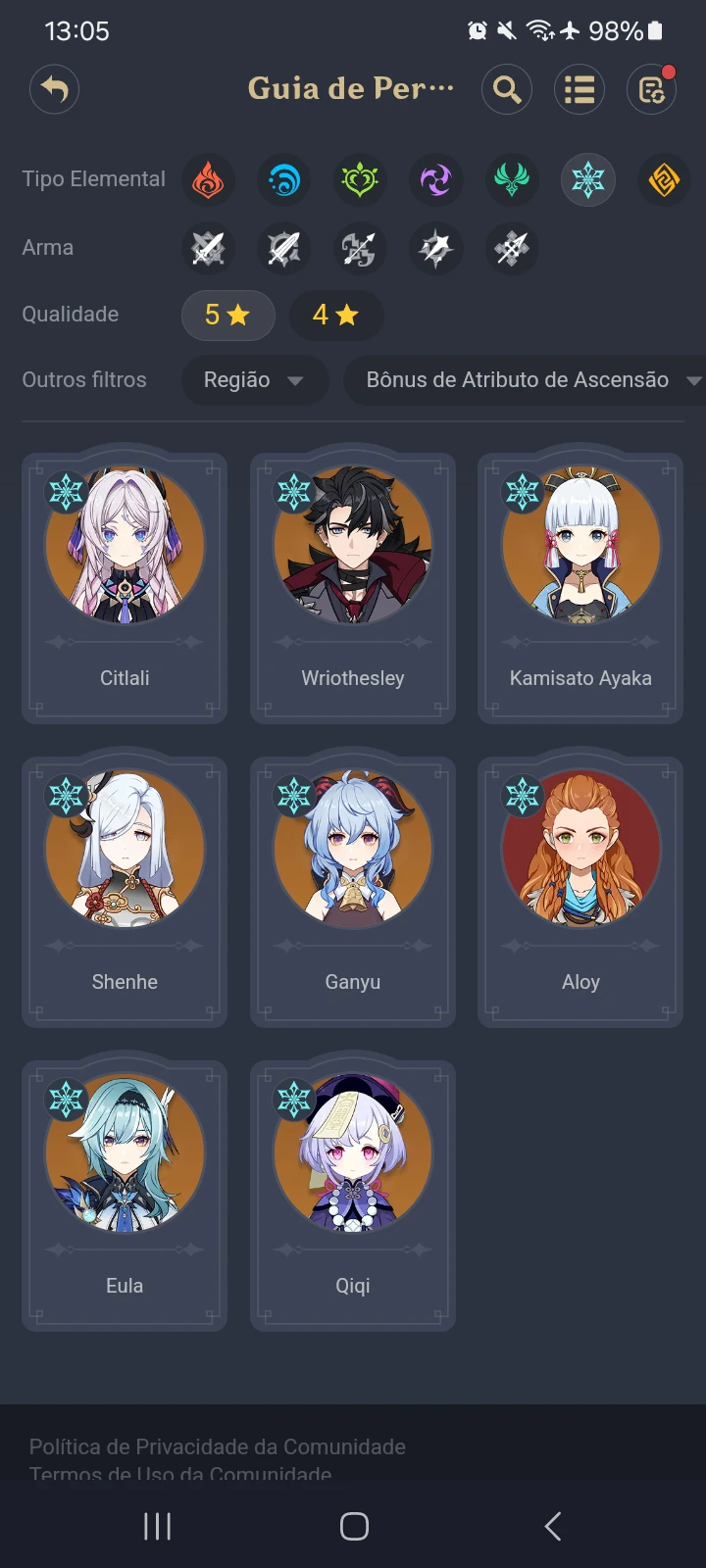The image size is (706, 1568).
Task: Open the search icon
Action: [x=507, y=90]
